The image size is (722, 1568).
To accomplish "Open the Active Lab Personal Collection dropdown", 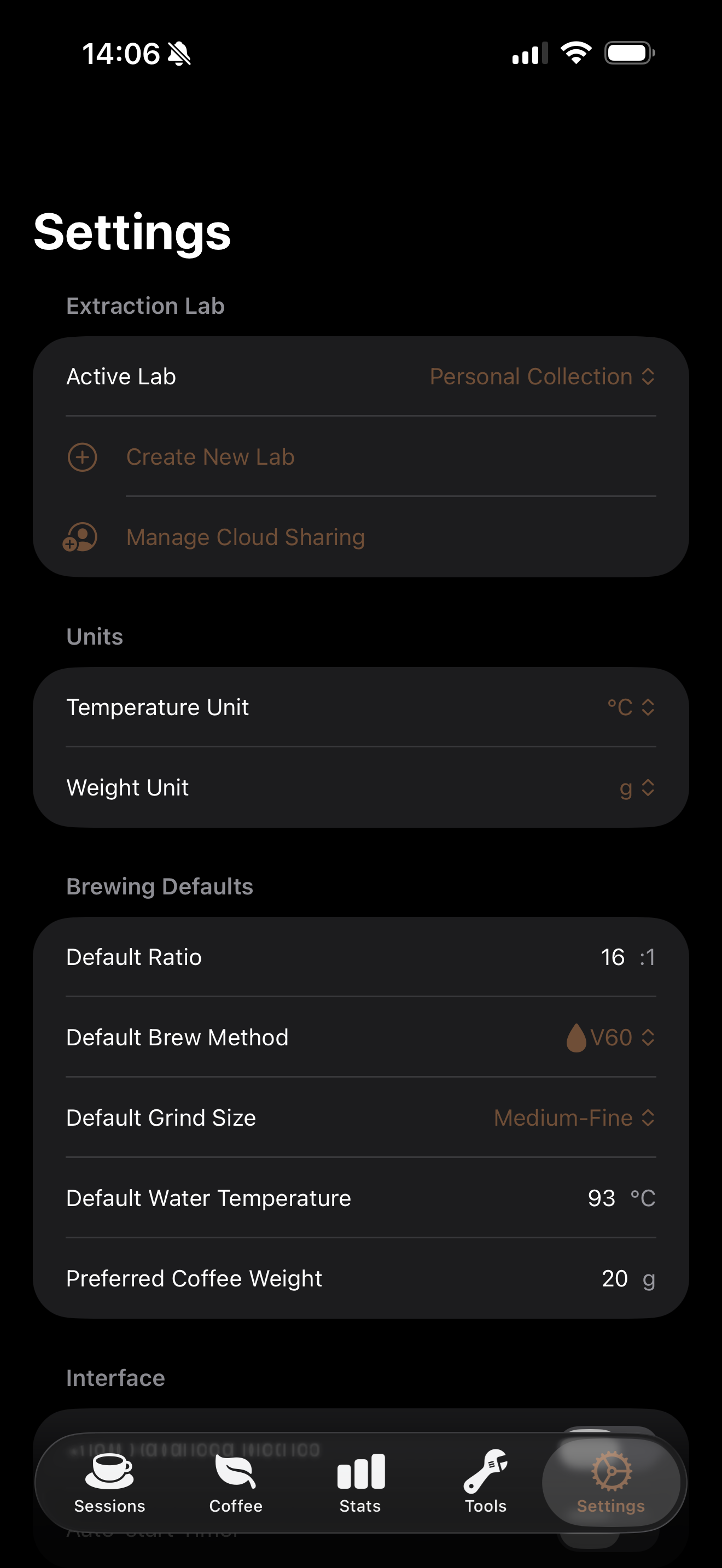I will [x=542, y=377].
